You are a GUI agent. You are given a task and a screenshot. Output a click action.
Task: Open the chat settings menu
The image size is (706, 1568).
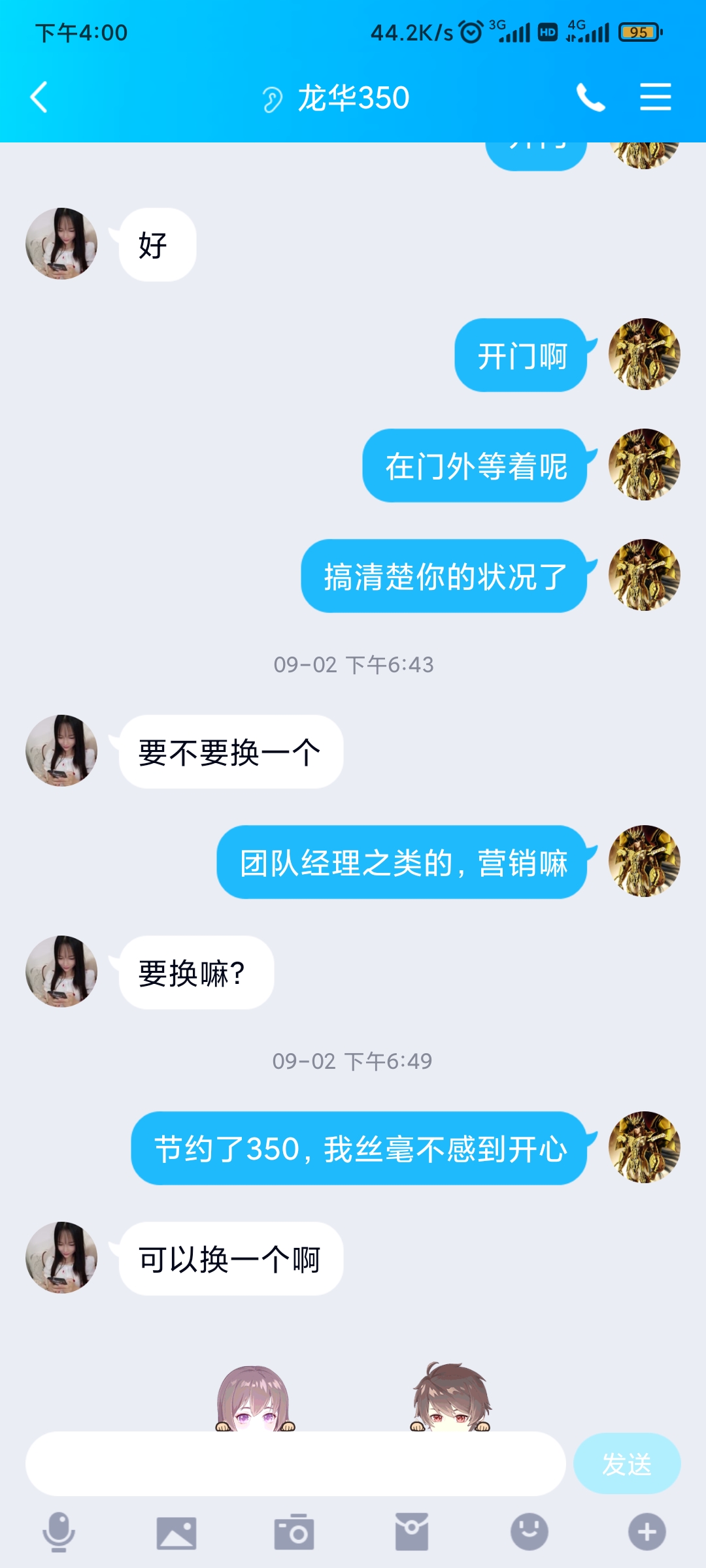click(x=655, y=97)
